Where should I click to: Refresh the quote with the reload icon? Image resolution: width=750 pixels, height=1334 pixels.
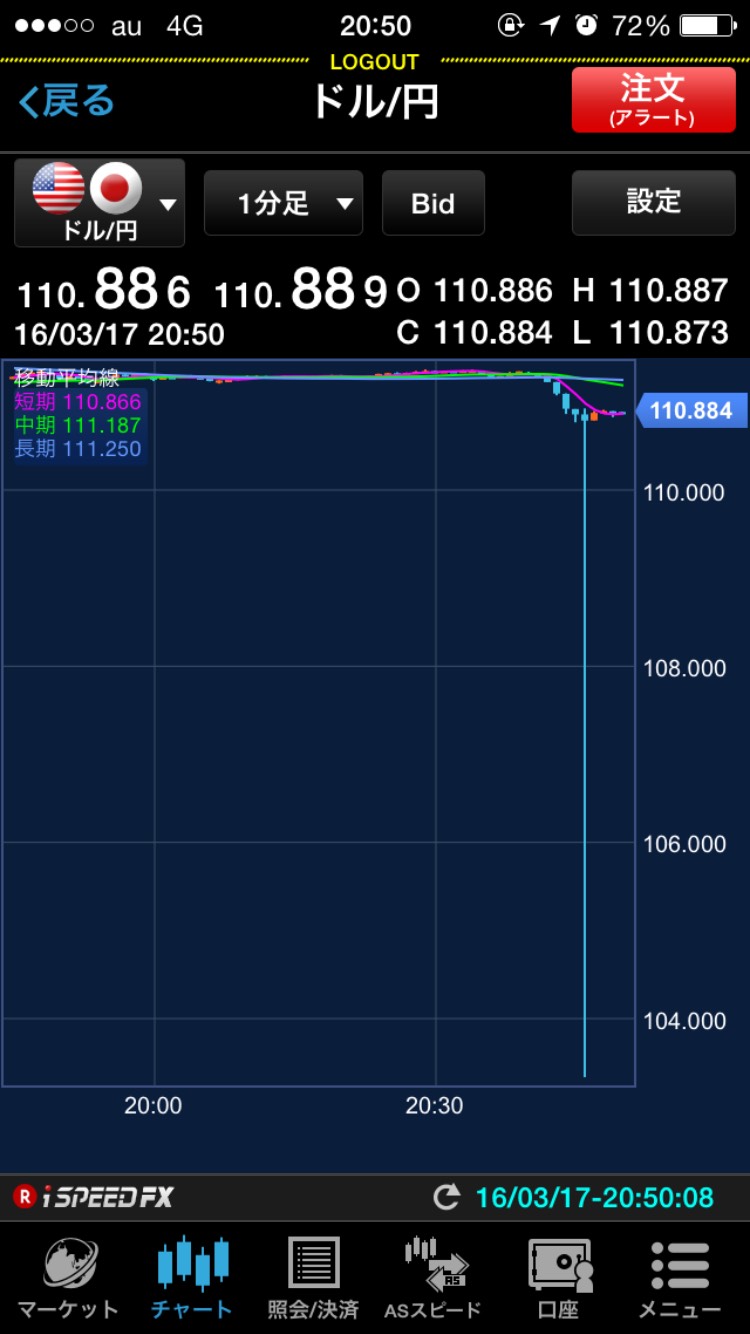tap(446, 1197)
